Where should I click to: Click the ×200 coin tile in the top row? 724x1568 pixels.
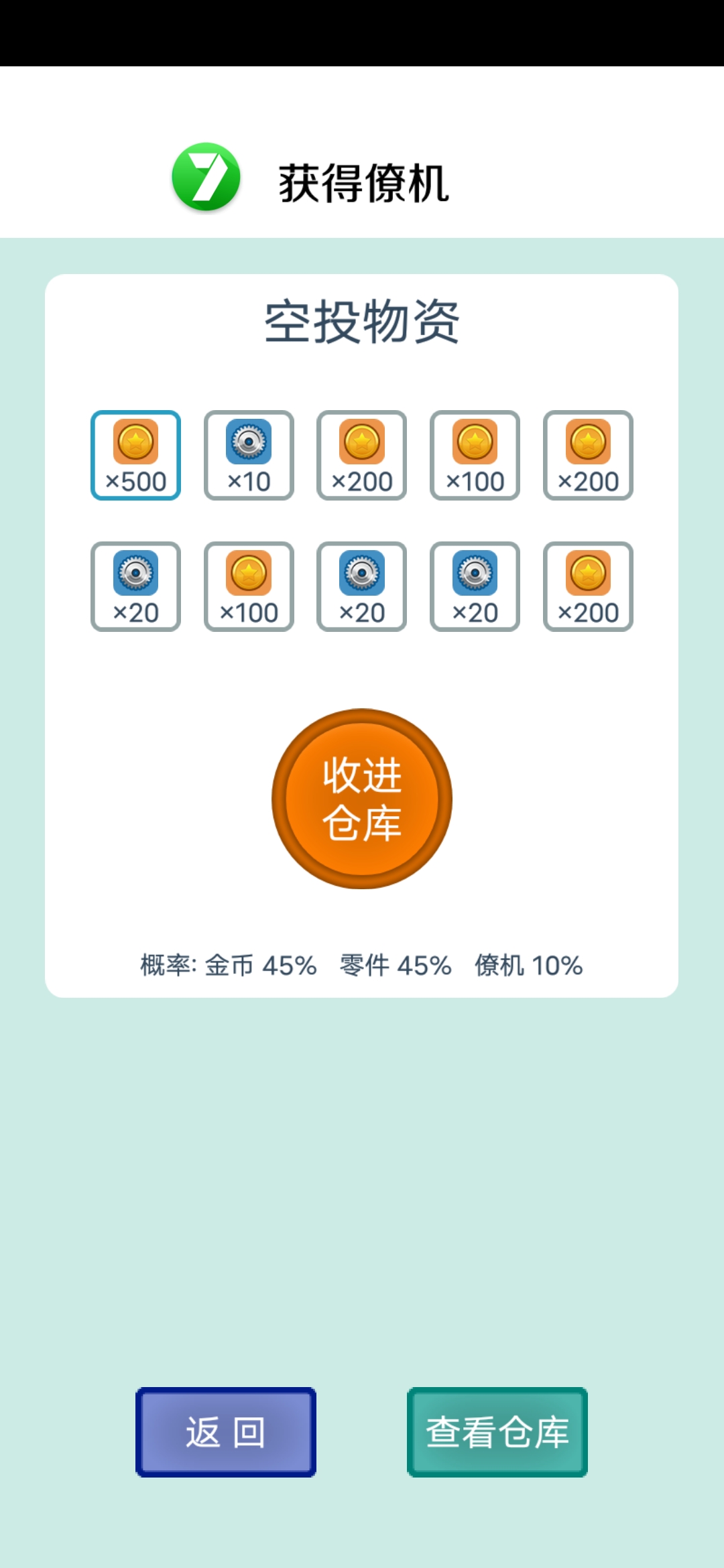coord(362,456)
